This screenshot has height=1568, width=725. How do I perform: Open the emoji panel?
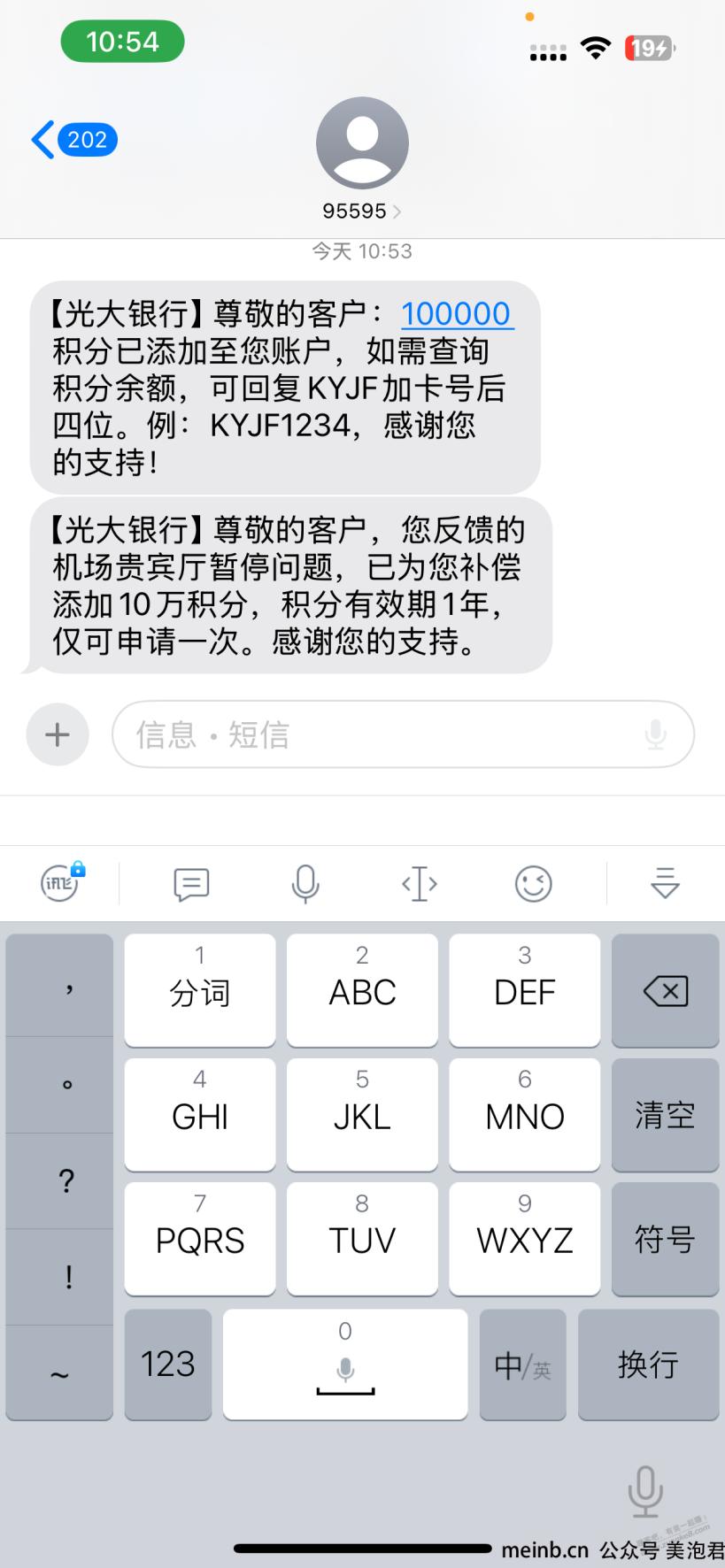pyautogui.click(x=534, y=883)
